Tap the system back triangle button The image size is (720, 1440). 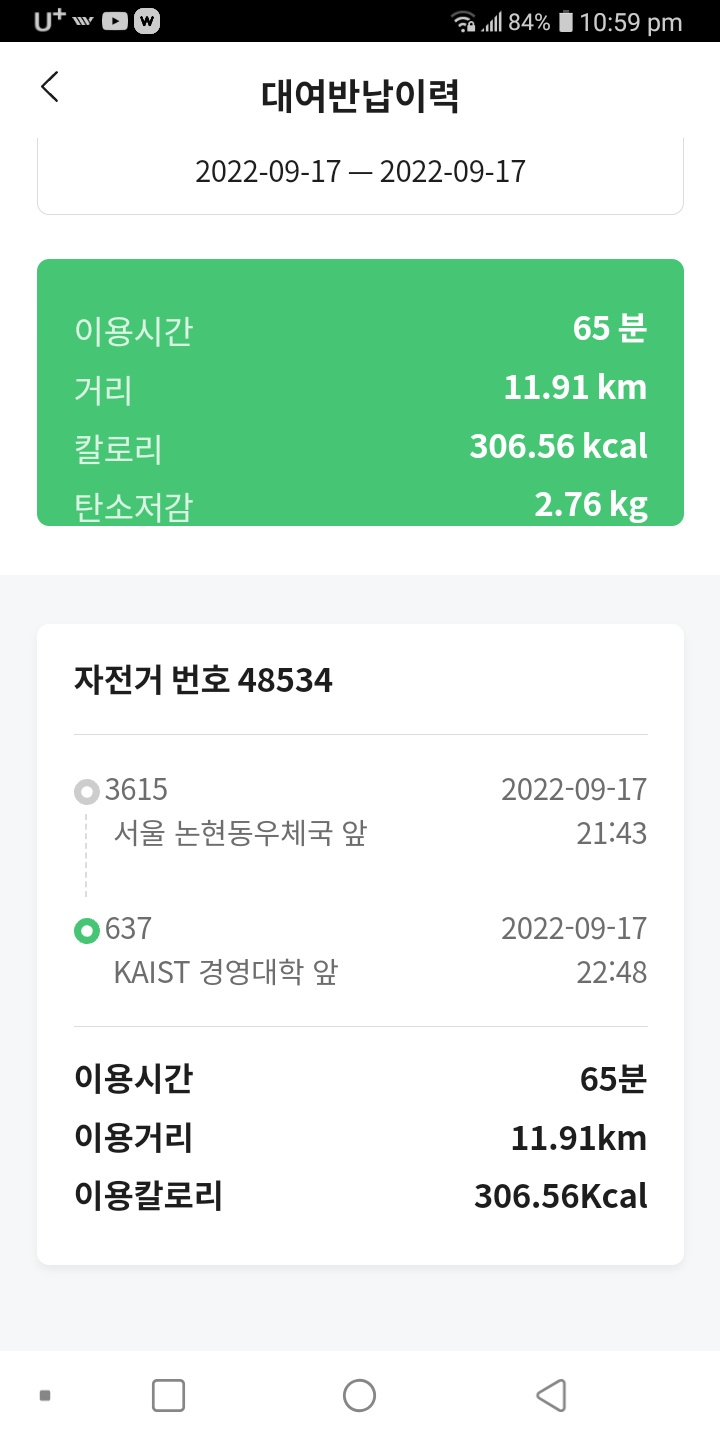(551, 1395)
